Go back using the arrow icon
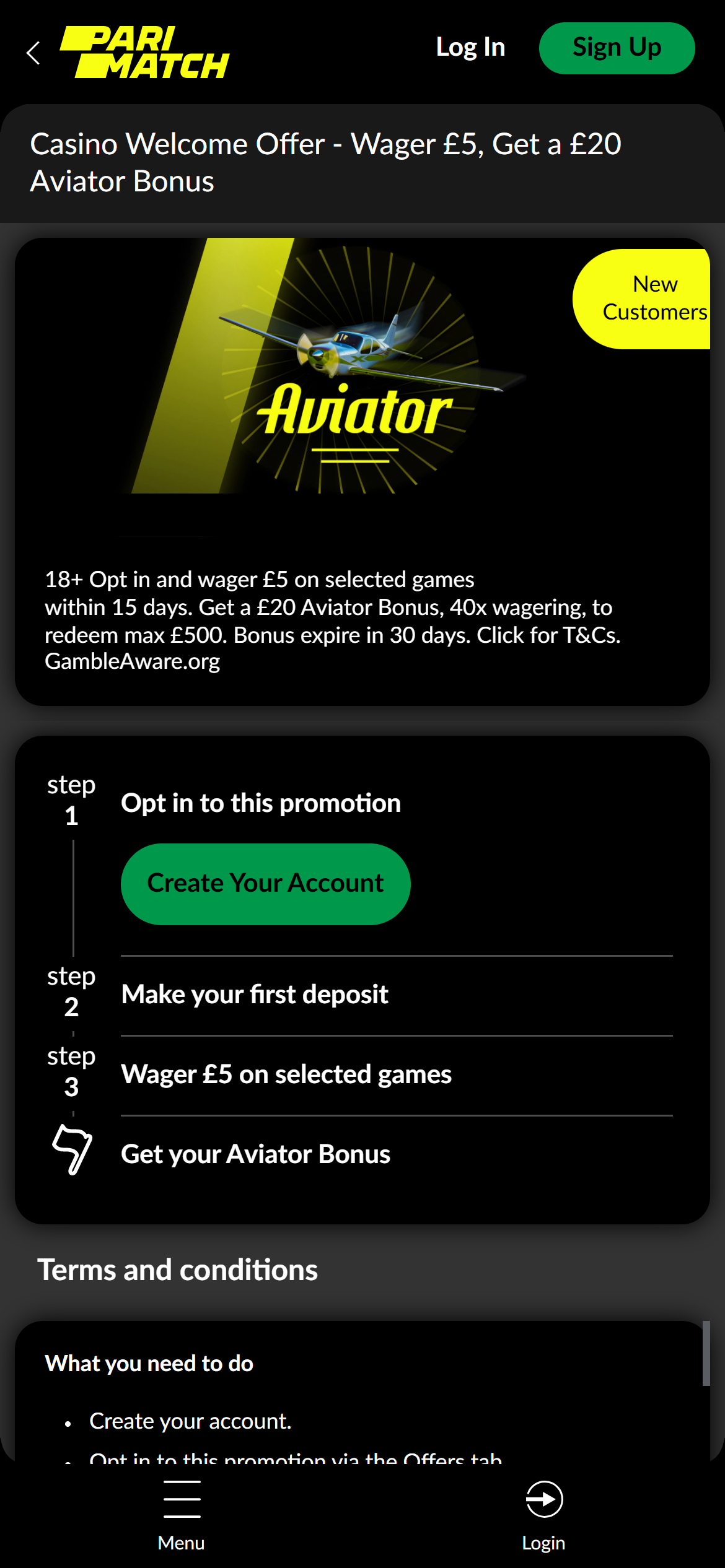 click(x=33, y=53)
